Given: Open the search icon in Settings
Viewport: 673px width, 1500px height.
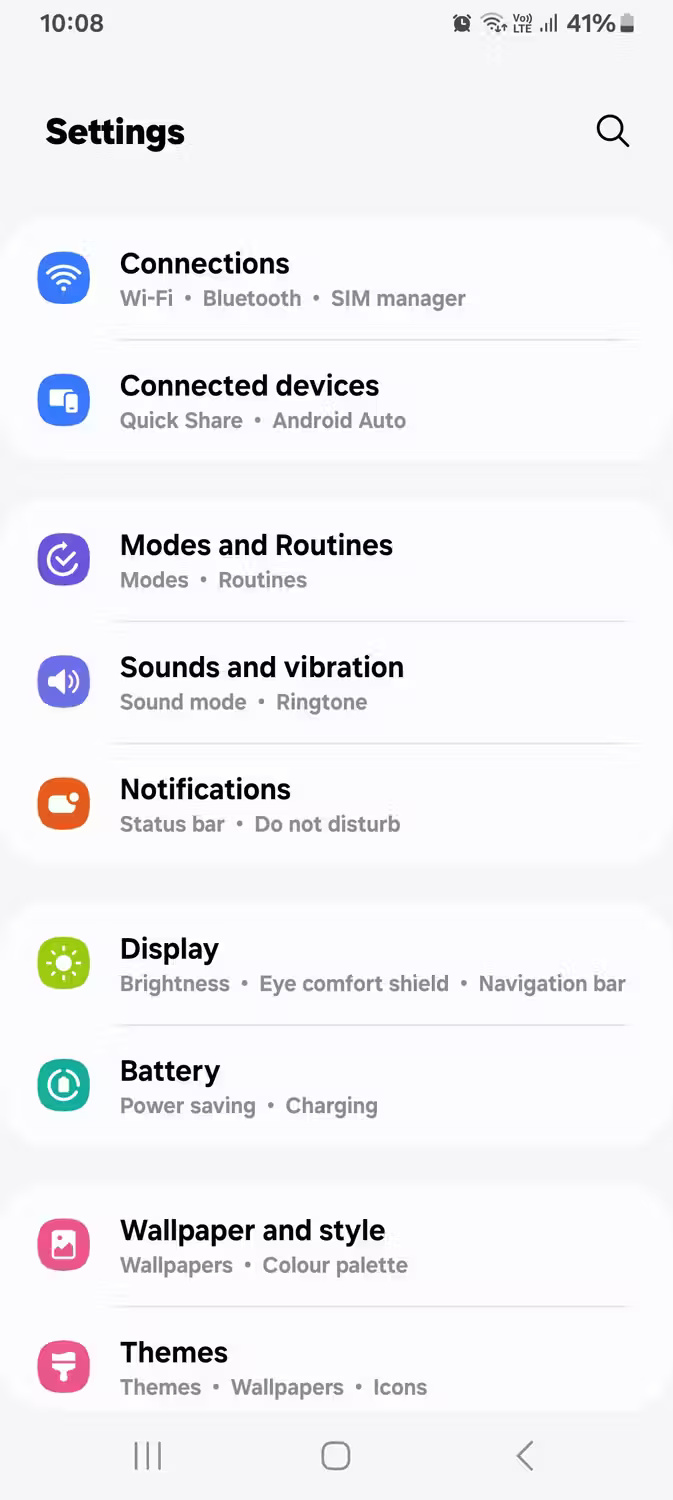Looking at the screenshot, I should [x=612, y=131].
